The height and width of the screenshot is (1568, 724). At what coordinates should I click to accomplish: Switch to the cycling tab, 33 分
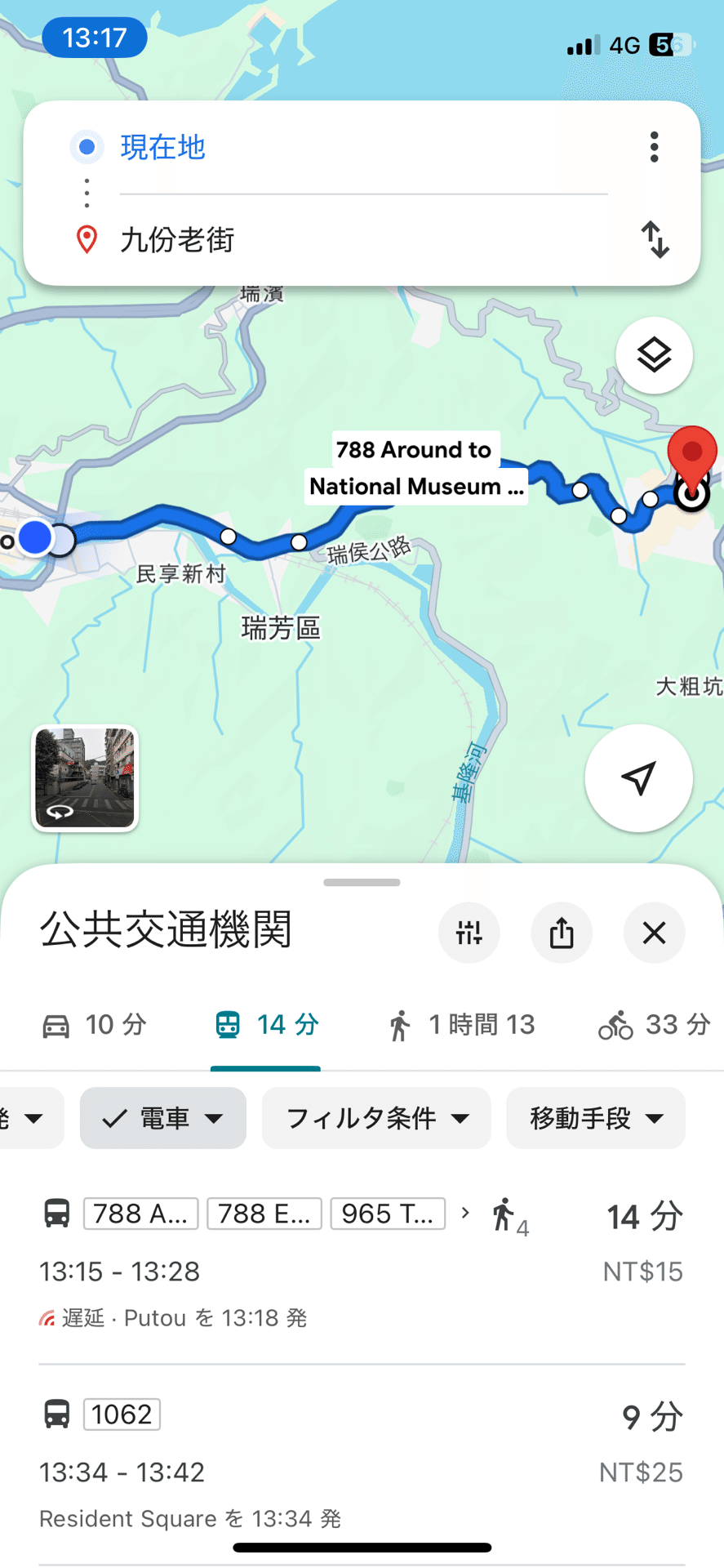click(654, 1025)
